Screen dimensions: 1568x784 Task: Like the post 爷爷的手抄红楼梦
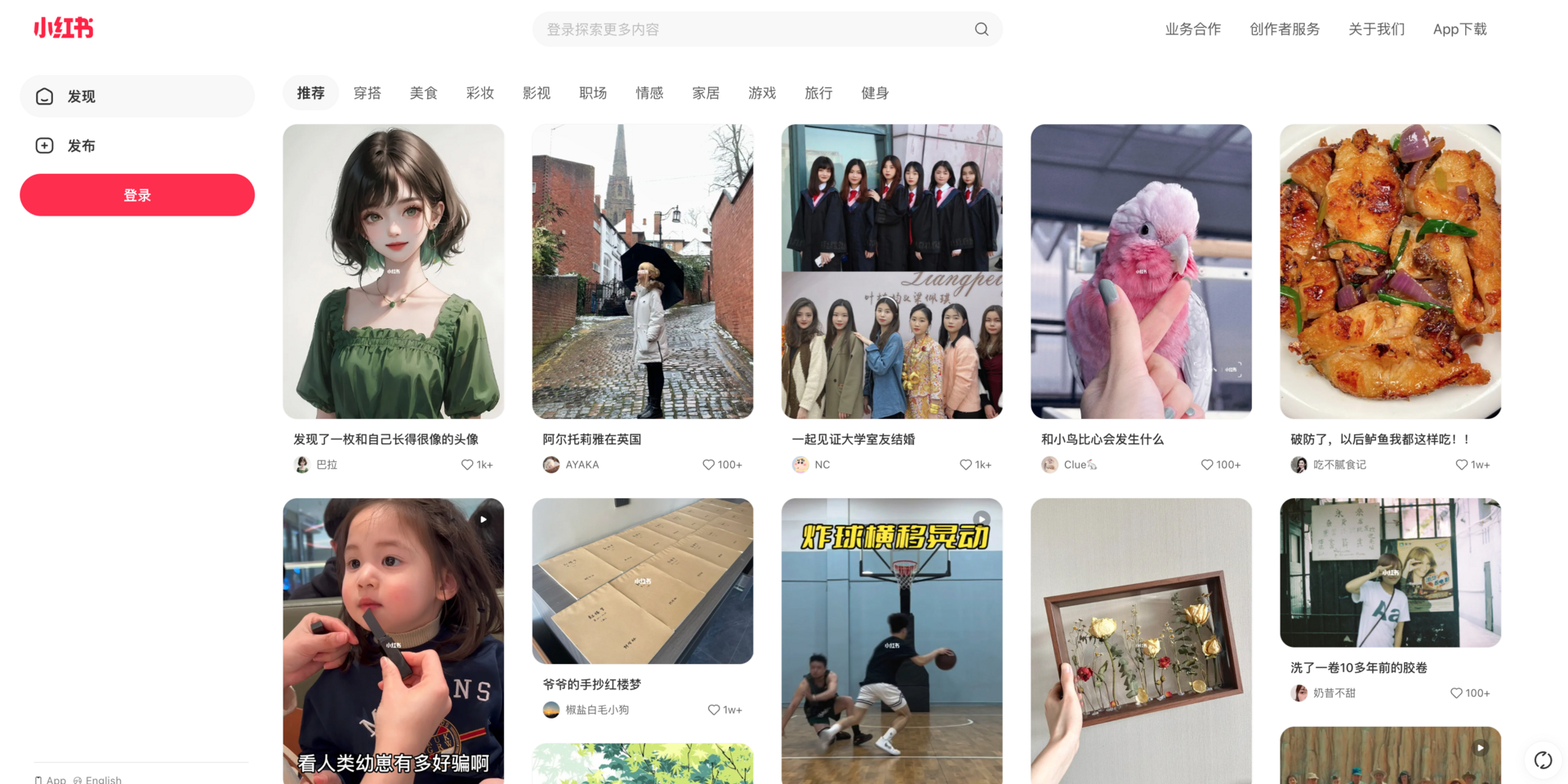[x=714, y=710]
